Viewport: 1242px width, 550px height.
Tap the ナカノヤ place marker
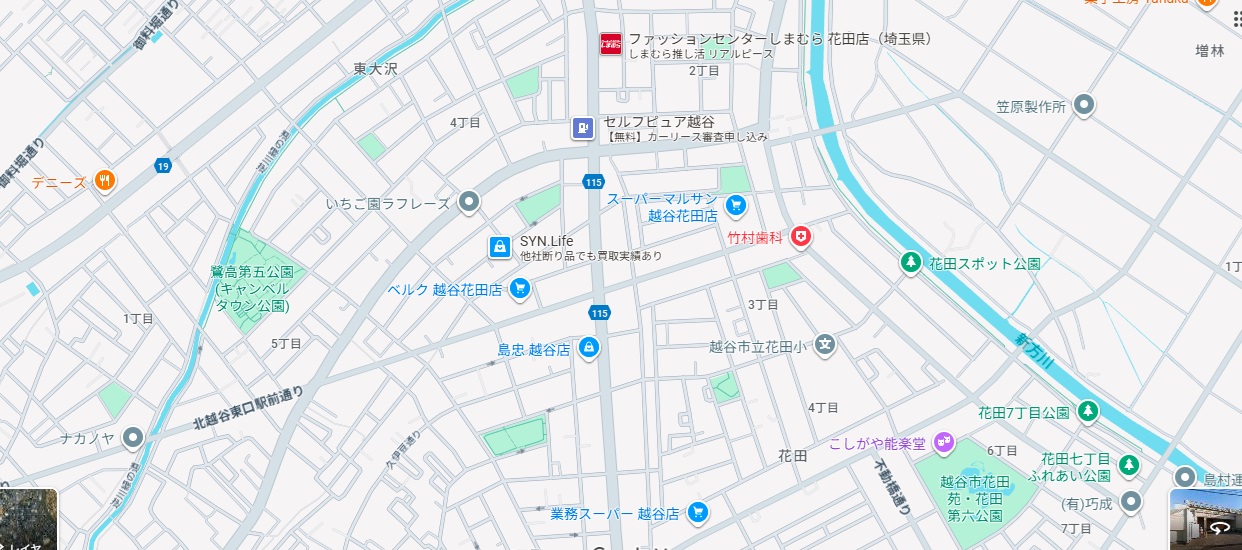pyautogui.click(x=133, y=437)
